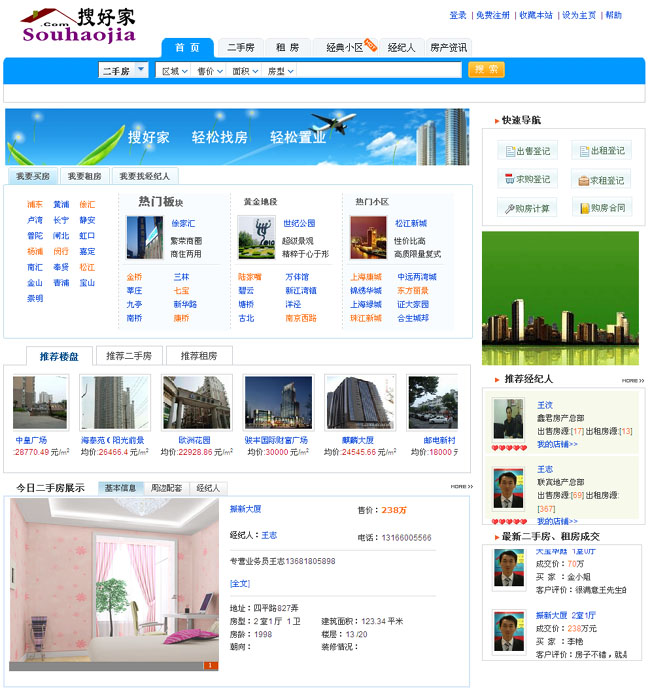
Task: Switch to the 周边配套 tab
Action: (167, 488)
